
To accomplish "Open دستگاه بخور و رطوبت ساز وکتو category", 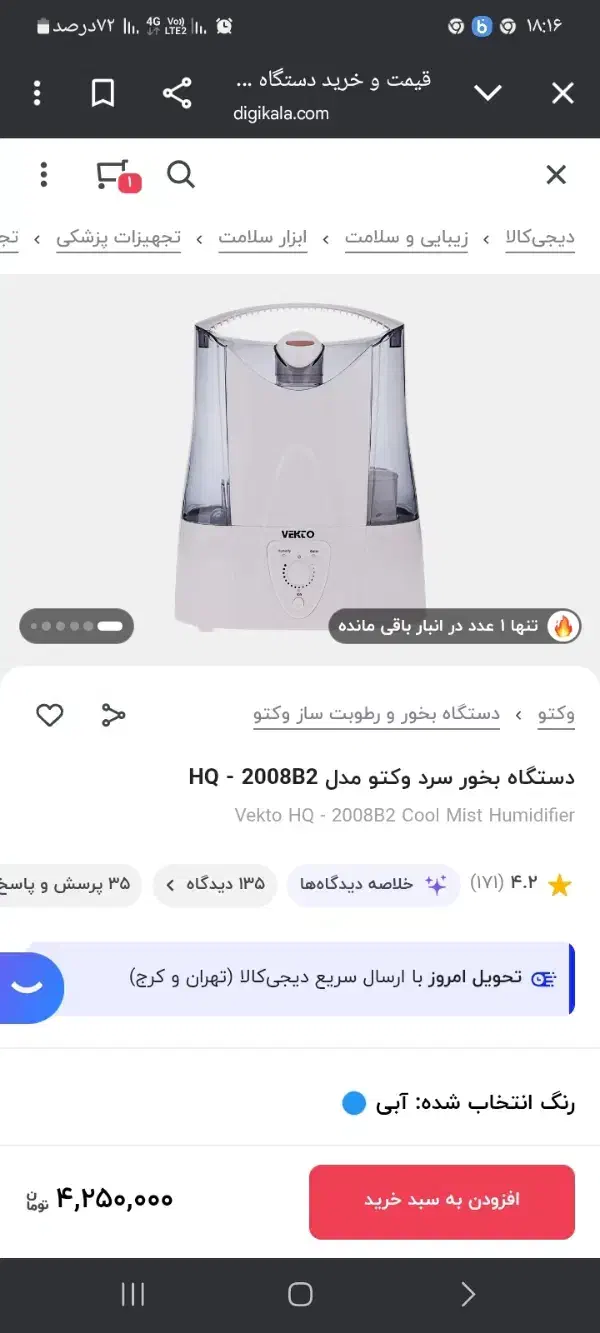I will click(x=377, y=714).
